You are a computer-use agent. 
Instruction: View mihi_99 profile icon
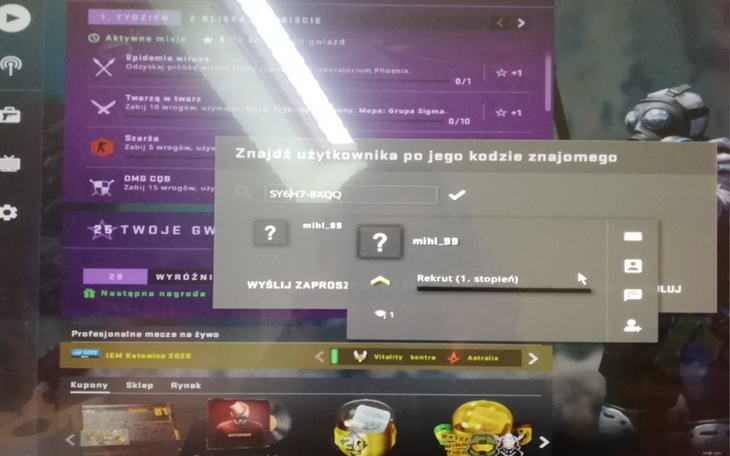click(x=632, y=266)
